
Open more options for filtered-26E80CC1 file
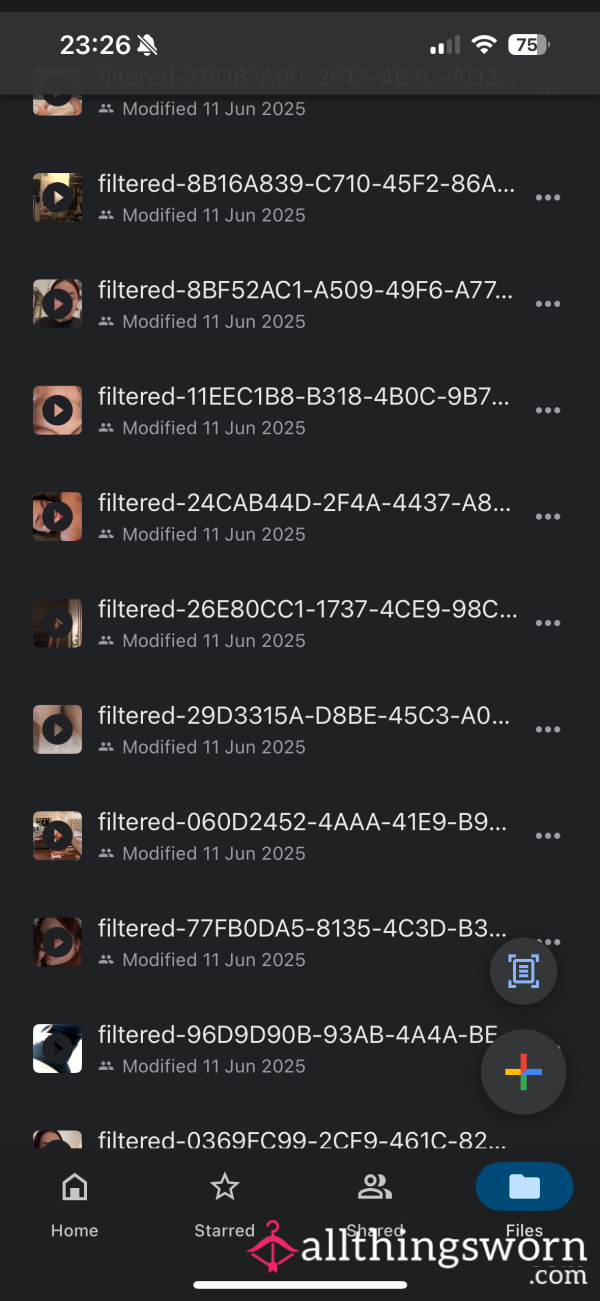548,623
